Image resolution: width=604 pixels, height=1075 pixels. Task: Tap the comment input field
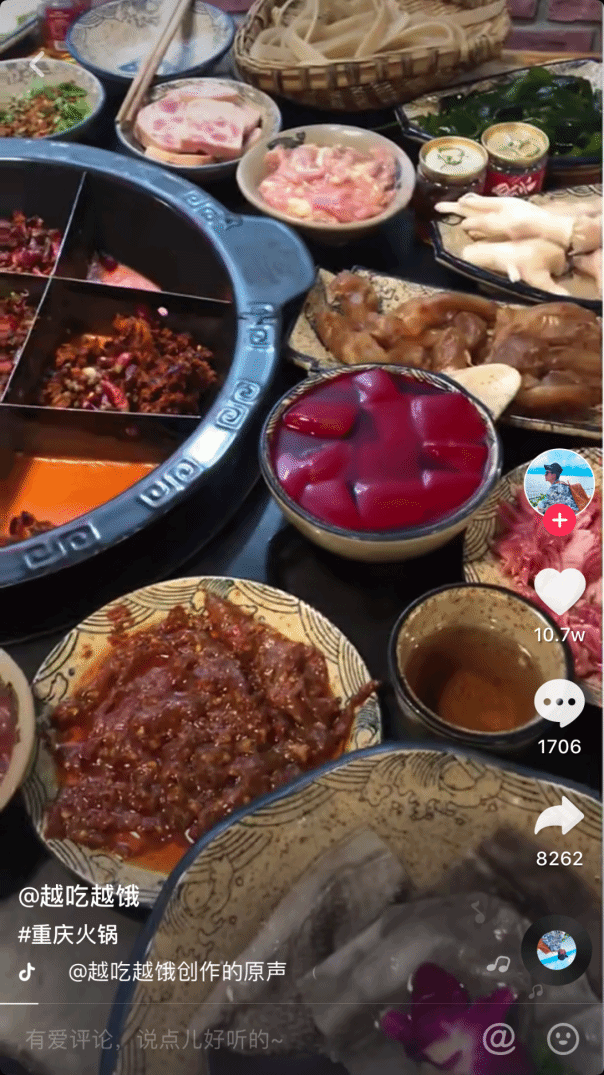(200, 1040)
